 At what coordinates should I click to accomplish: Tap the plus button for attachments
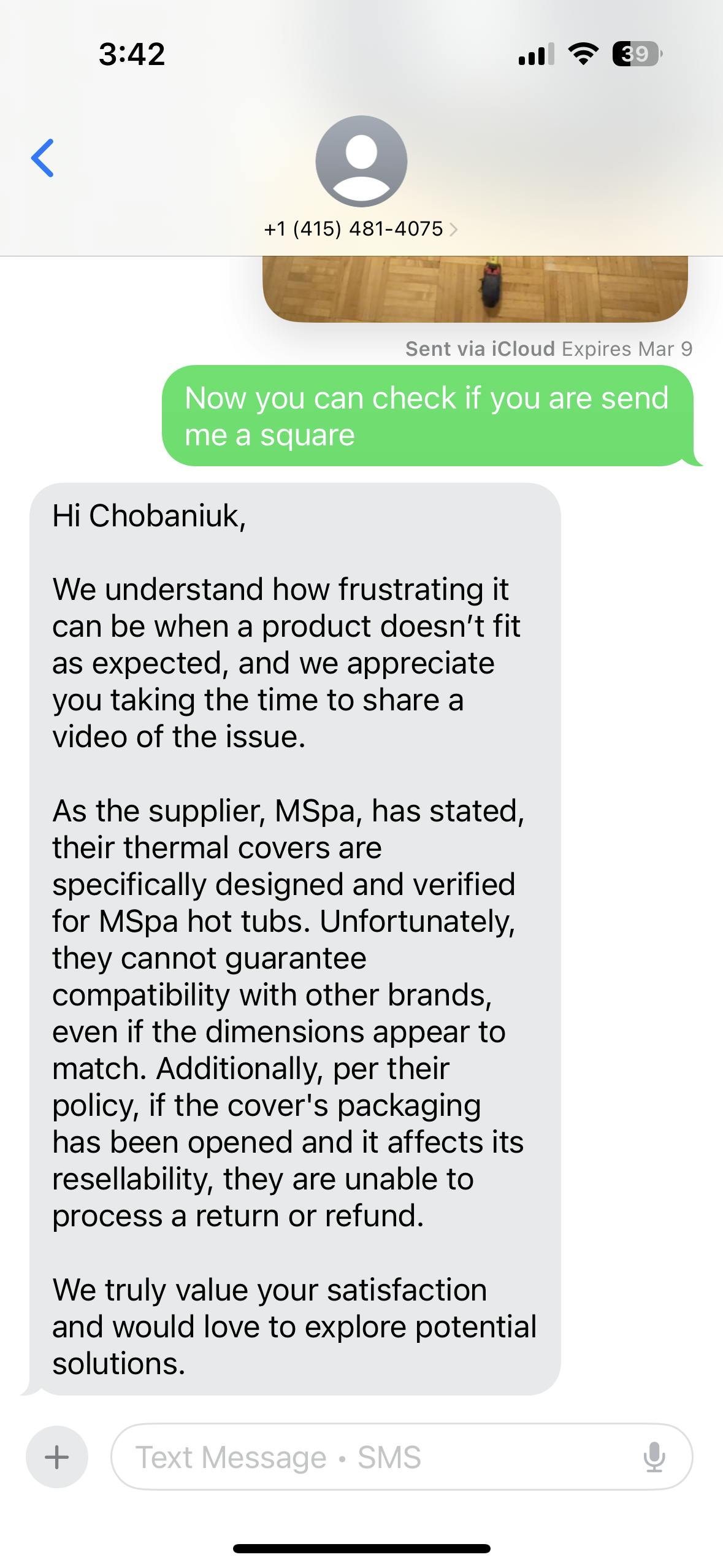57,1457
